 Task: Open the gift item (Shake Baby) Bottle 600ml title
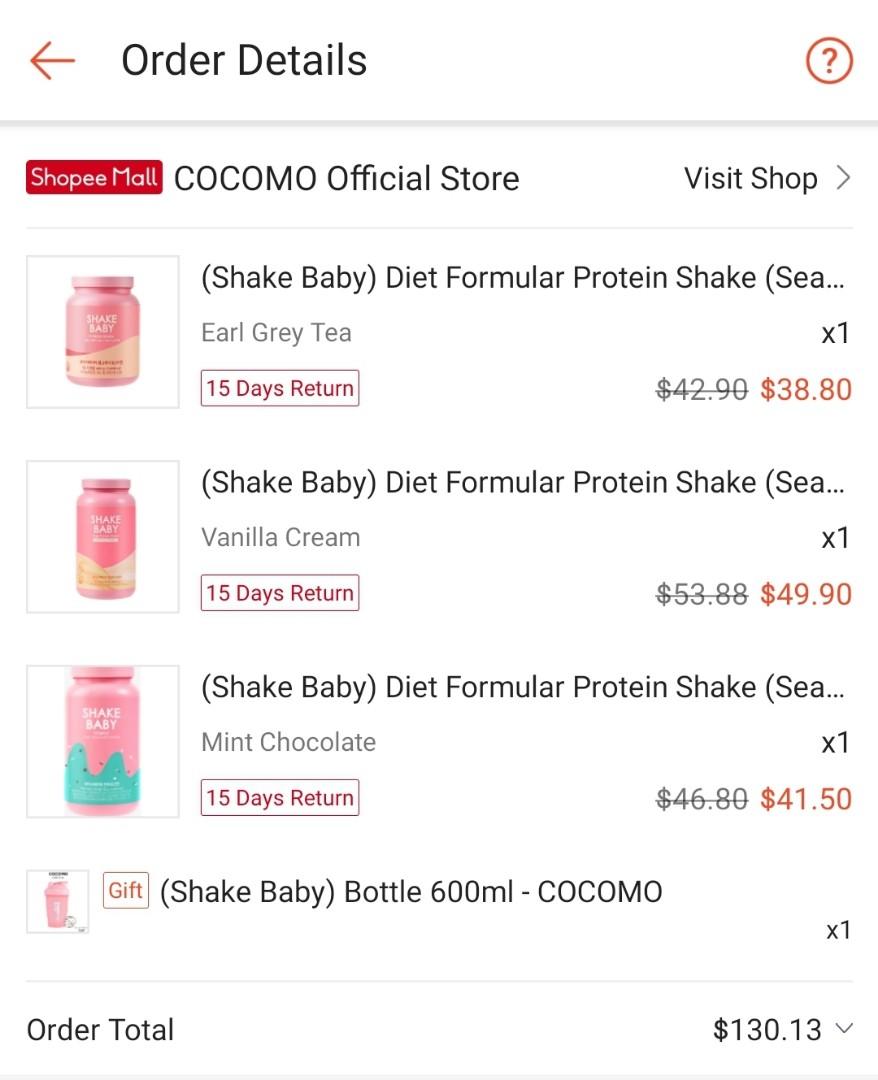point(413,891)
